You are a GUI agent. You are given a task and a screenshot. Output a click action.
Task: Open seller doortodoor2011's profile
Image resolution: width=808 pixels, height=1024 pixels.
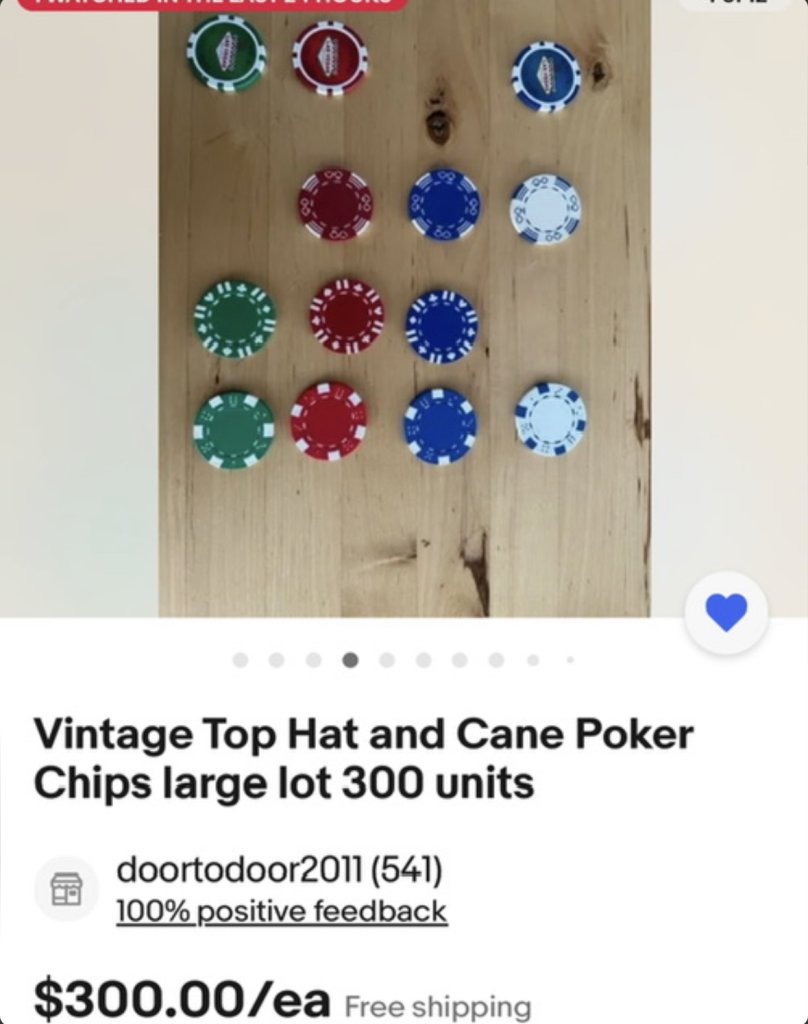tap(279, 870)
